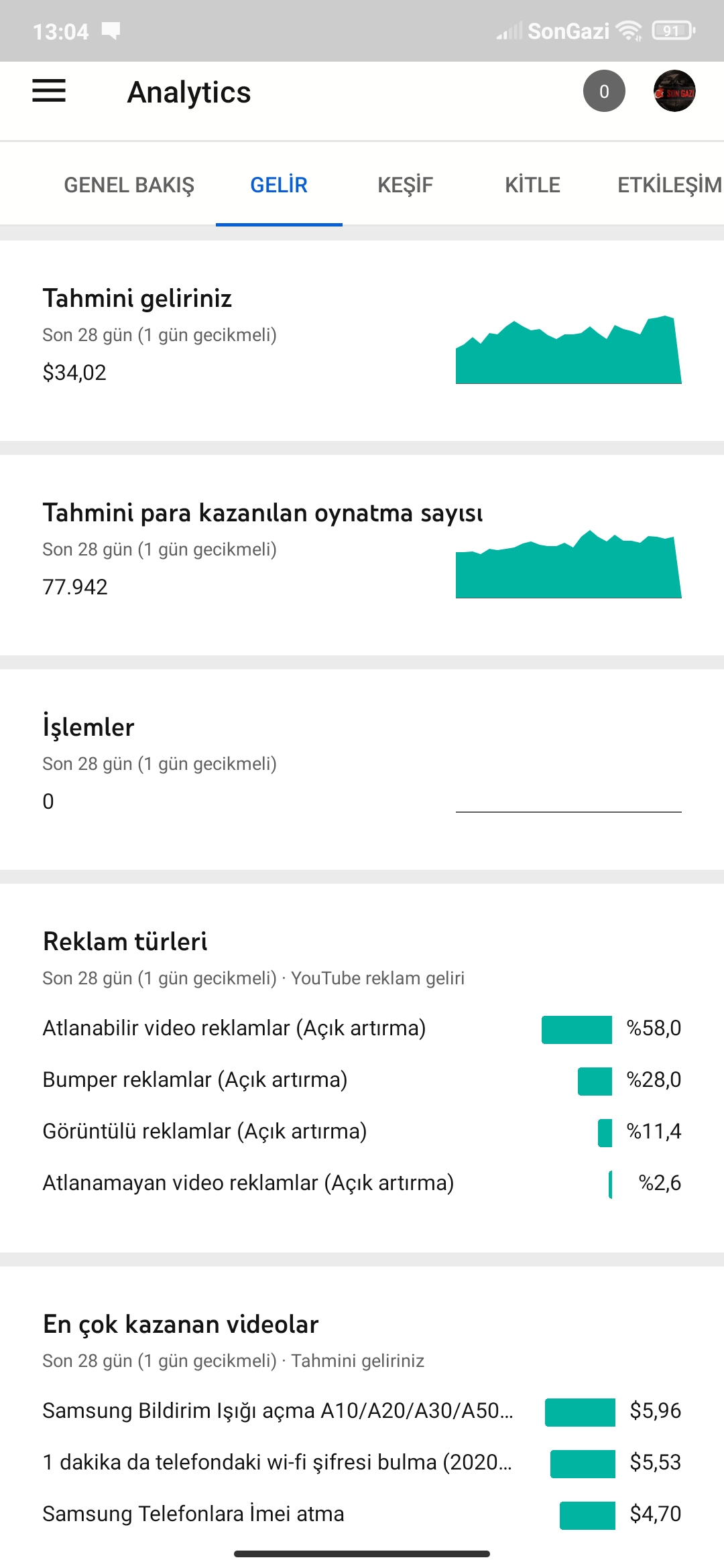Open the Reklam türleri card
The width and height of the screenshot is (724, 1568).
(x=362, y=1068)
